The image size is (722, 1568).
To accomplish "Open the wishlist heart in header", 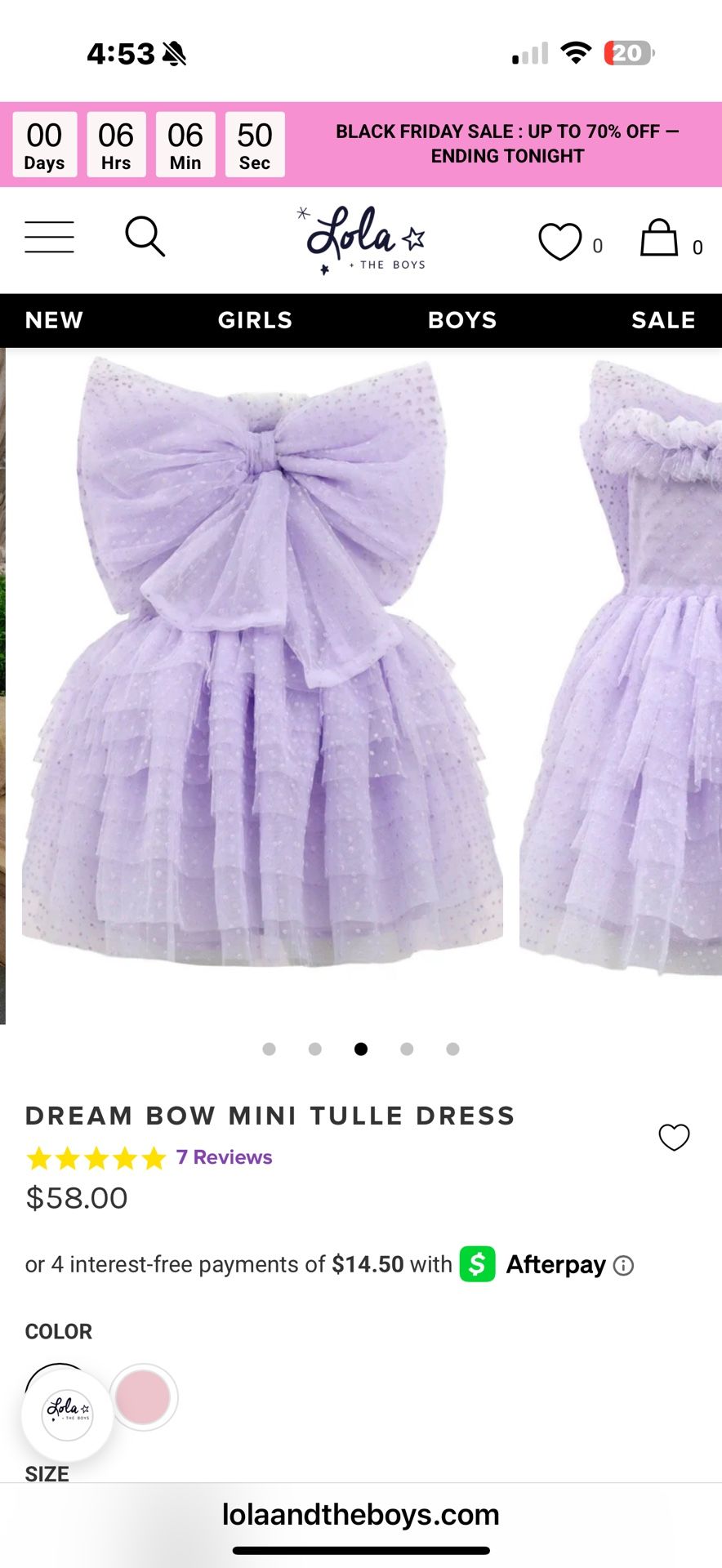I will [560, 240].
